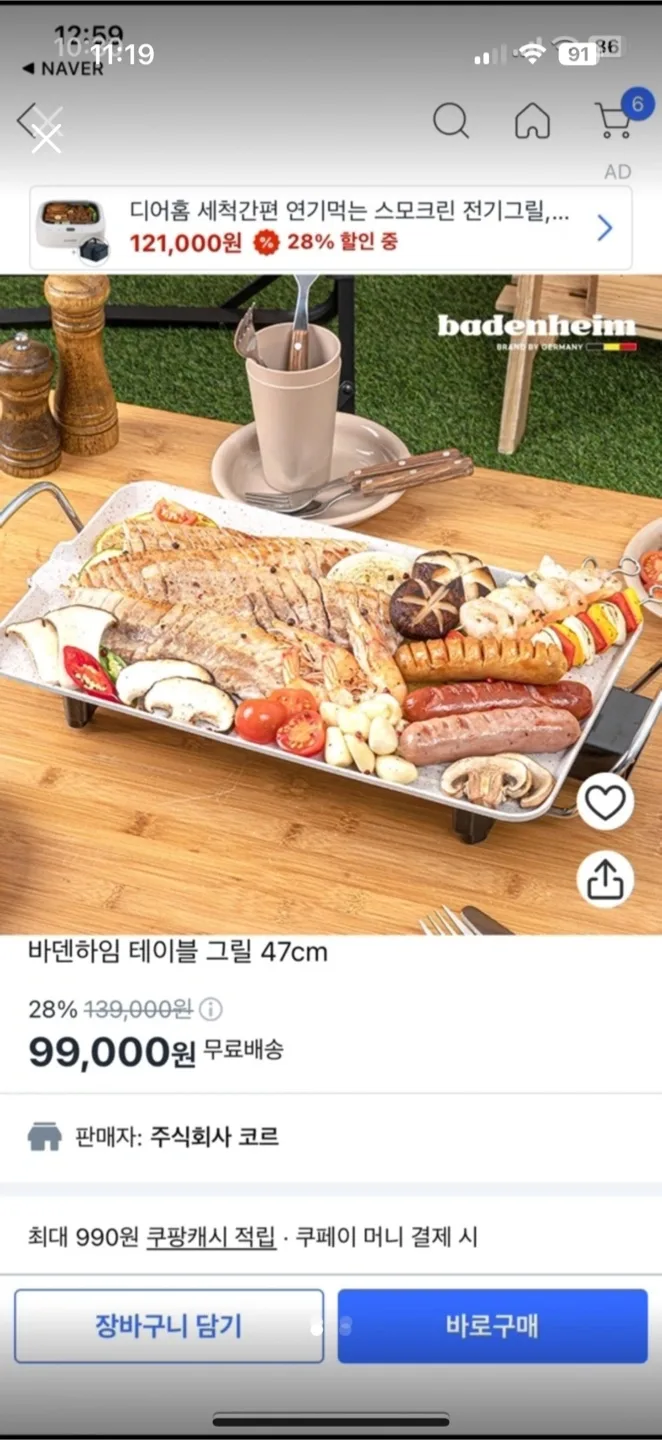The image size is (662, 1440).
Task: Add product to wishlist with the heart
Action: point(605,802)
